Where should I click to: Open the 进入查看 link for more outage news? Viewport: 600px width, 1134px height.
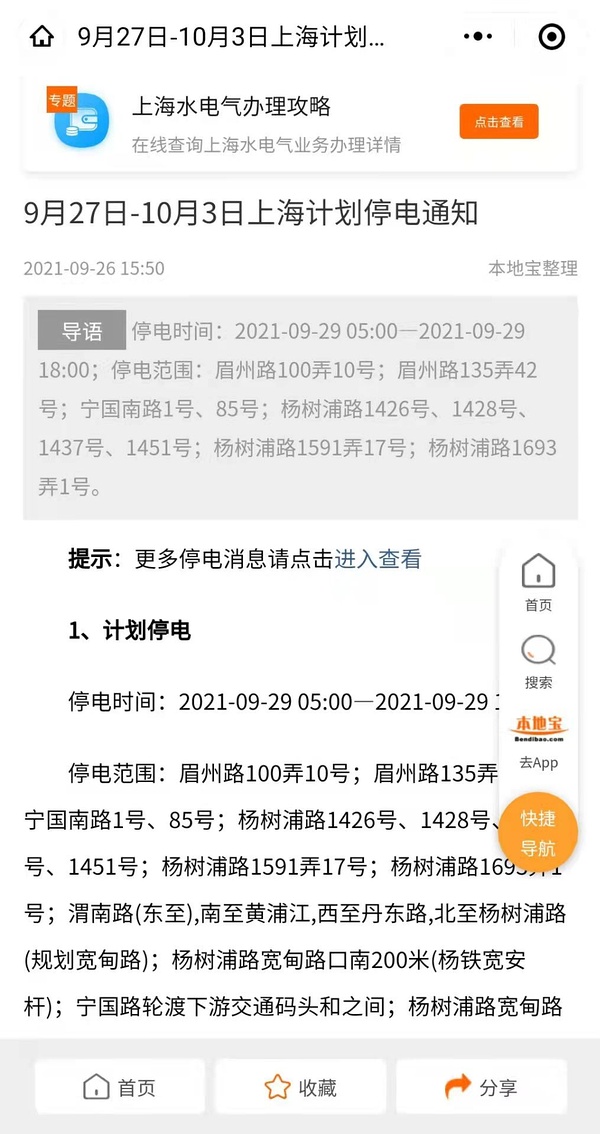(378, 559)
